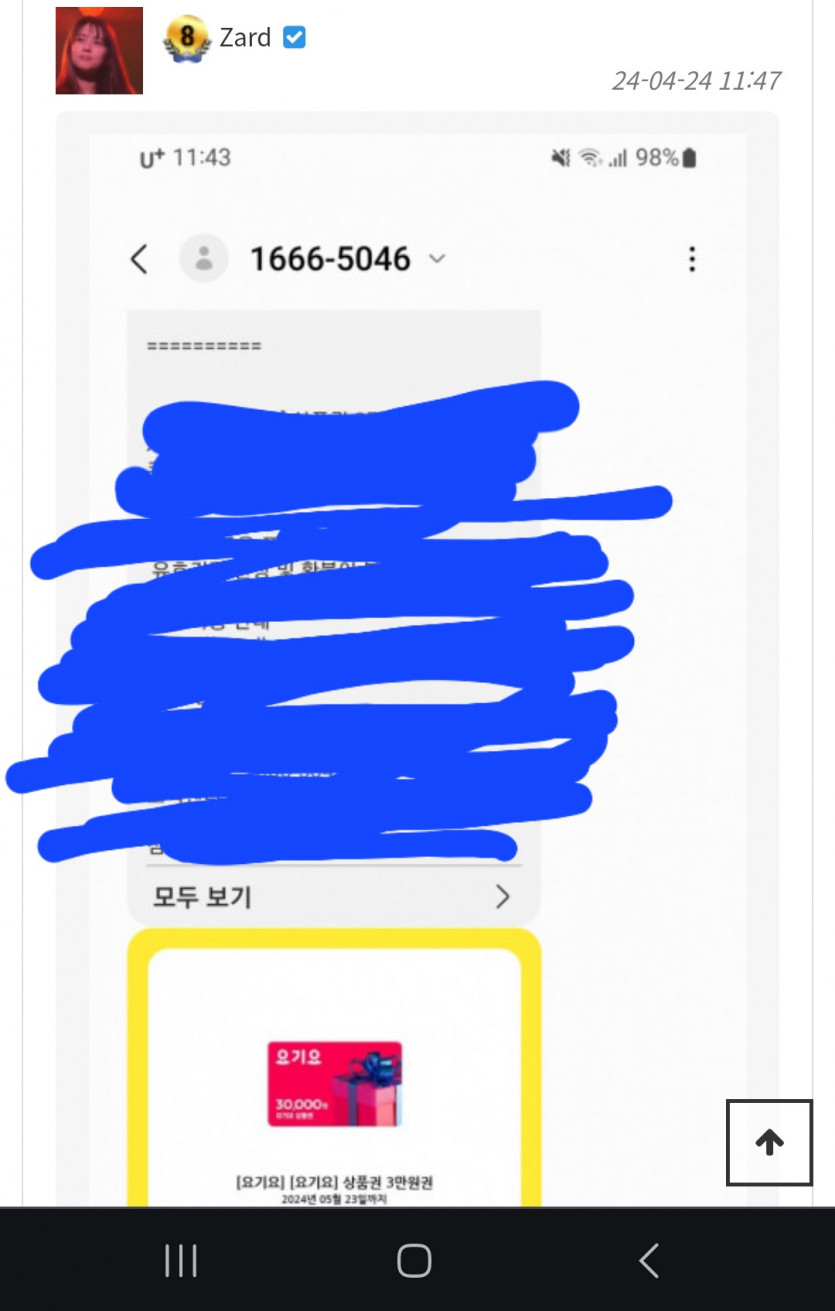Go back using the system back button

click(649, 1260)
